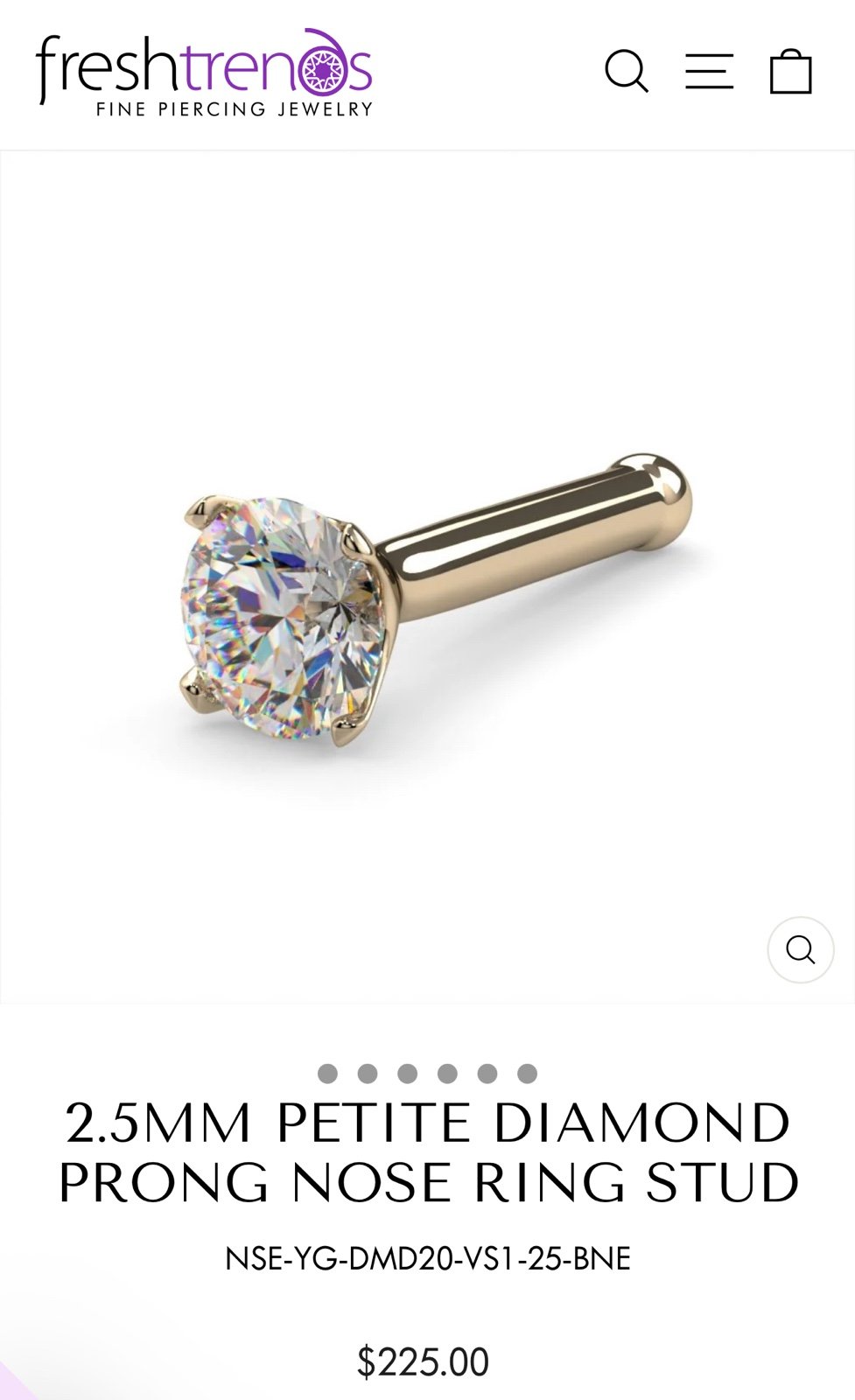Go to the FreshTrends logo homepage
Viewport: 855px width, 1400px height.
(x=205, y=73)
